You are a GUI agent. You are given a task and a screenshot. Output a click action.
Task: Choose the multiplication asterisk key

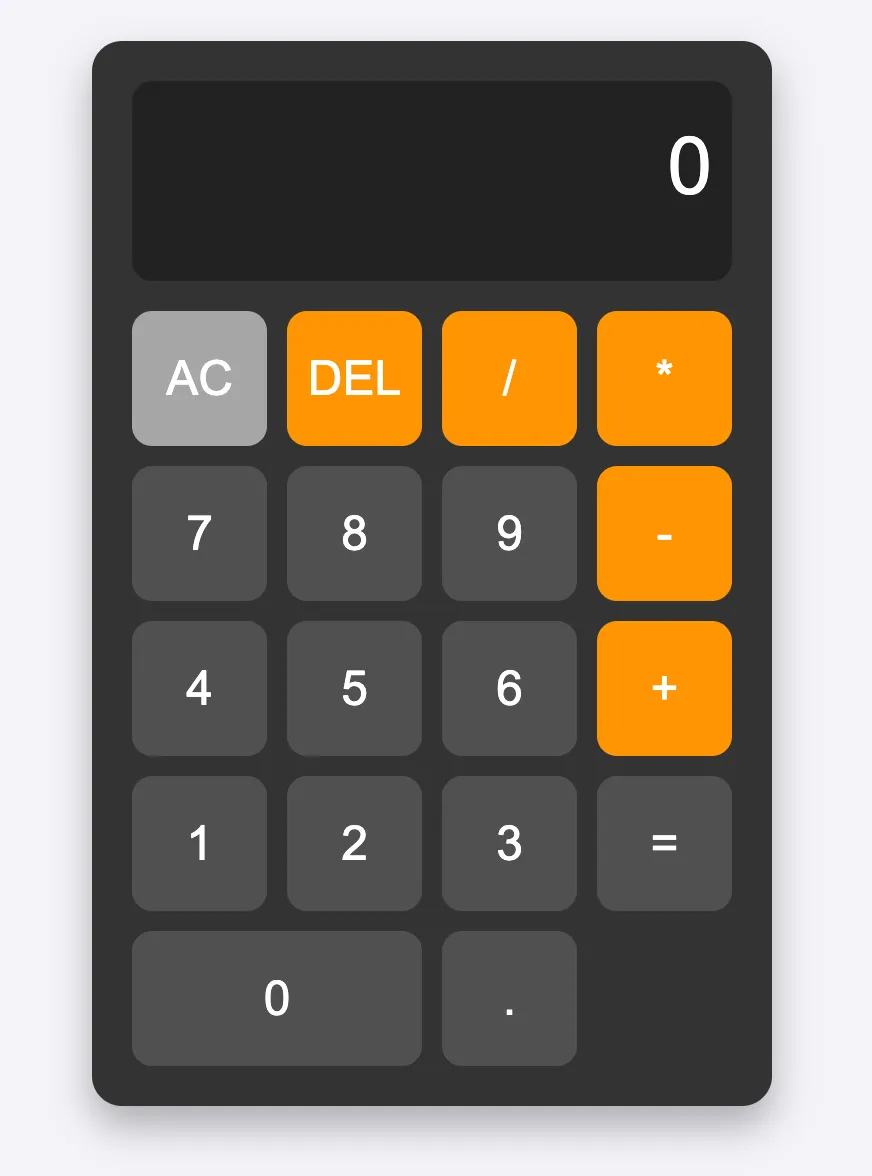tap(664, 378)
